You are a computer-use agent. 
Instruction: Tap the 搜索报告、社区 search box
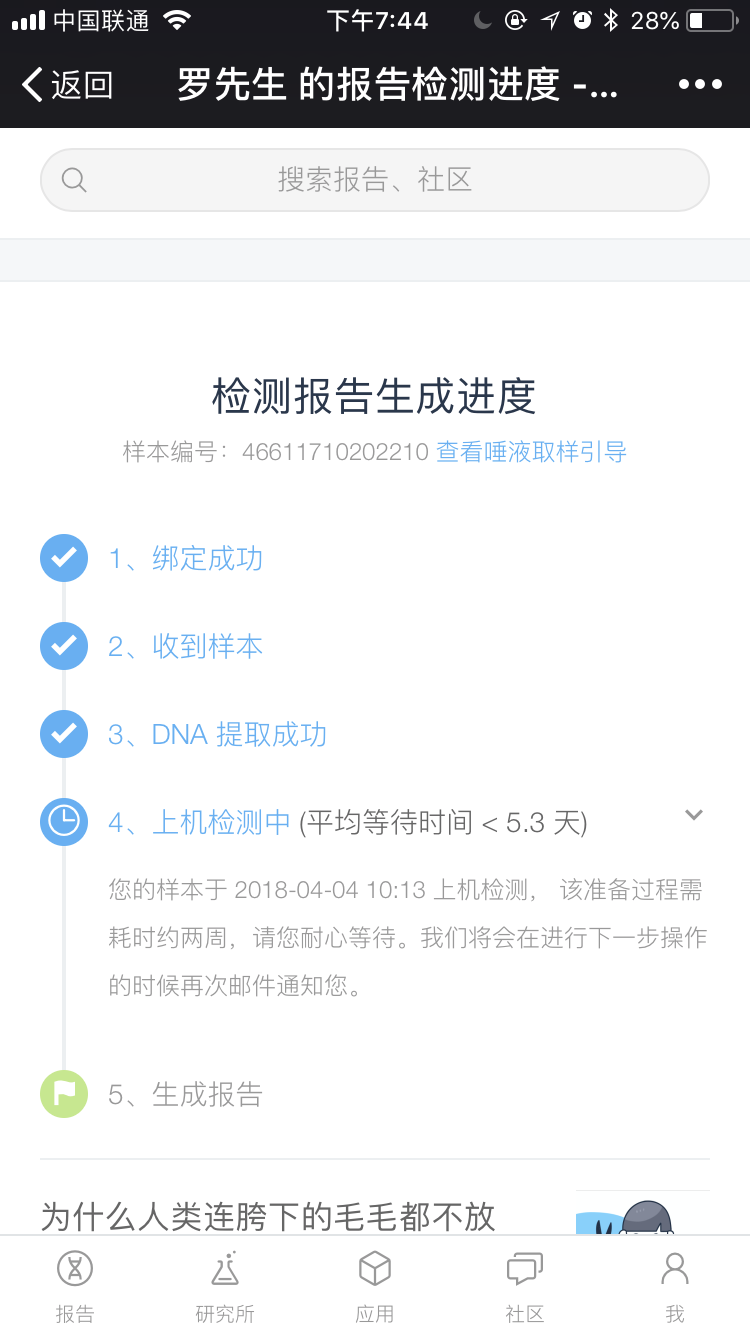(x=375, y=180)
